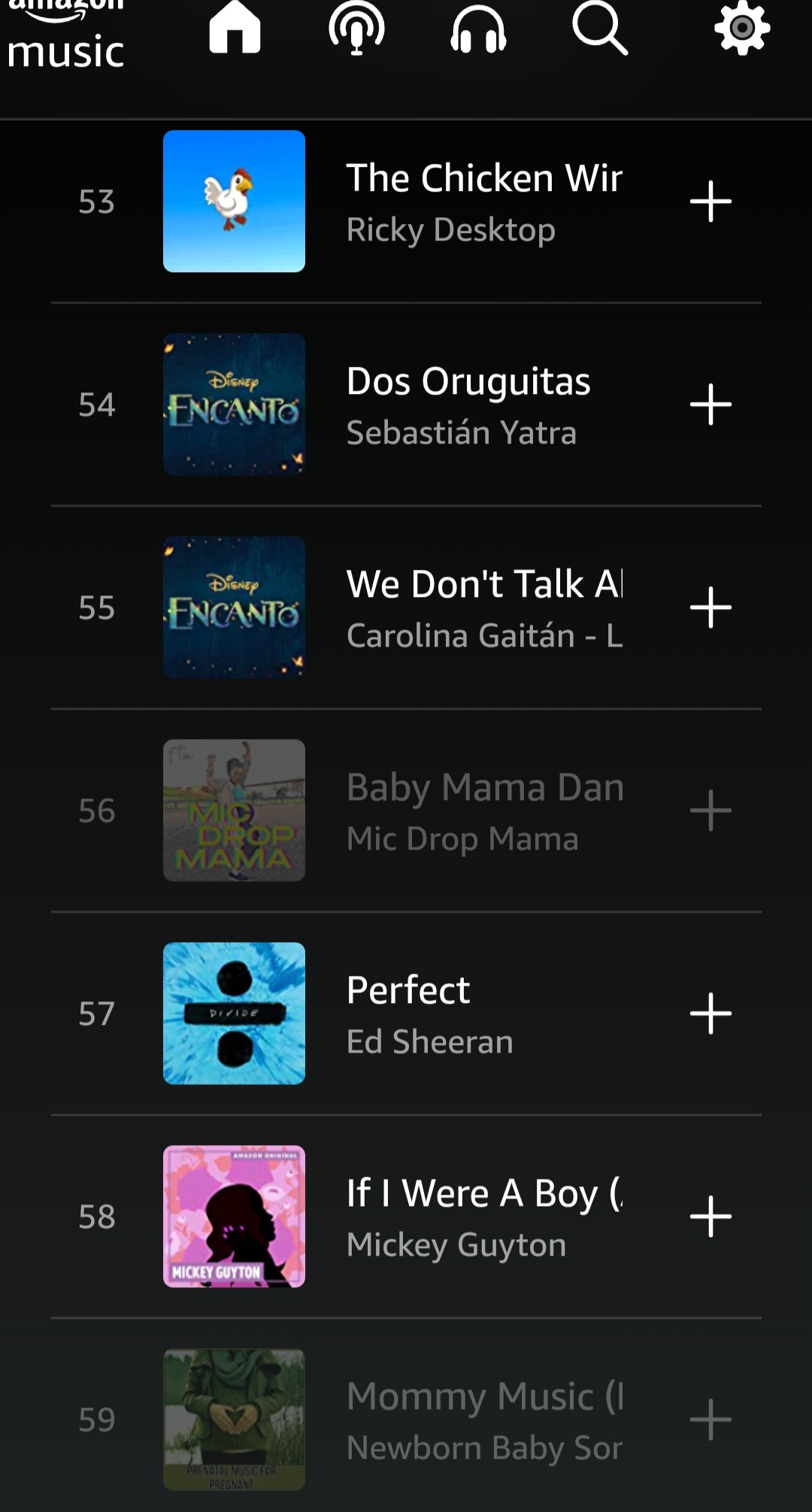Go to the Home tab
The height and width of the screenshot is (1512, 812).
click(235, 29)
